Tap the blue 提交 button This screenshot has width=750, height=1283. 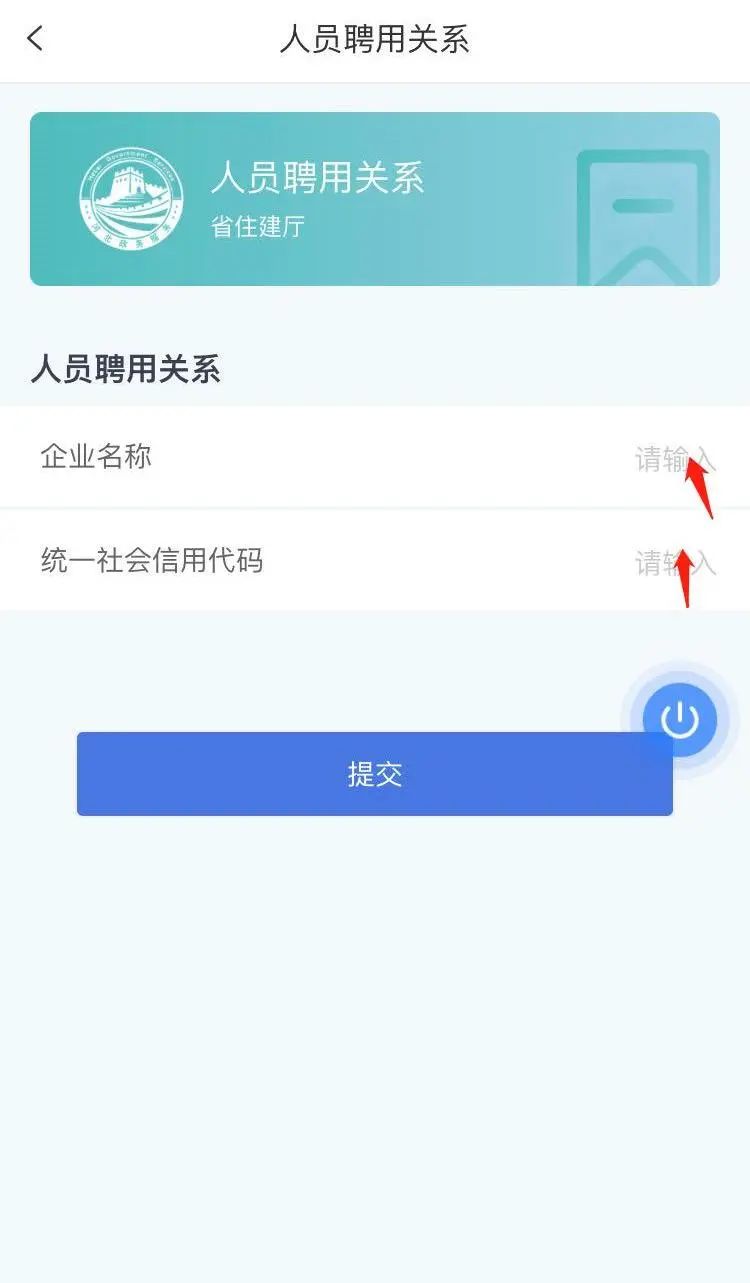coord(375,774)
